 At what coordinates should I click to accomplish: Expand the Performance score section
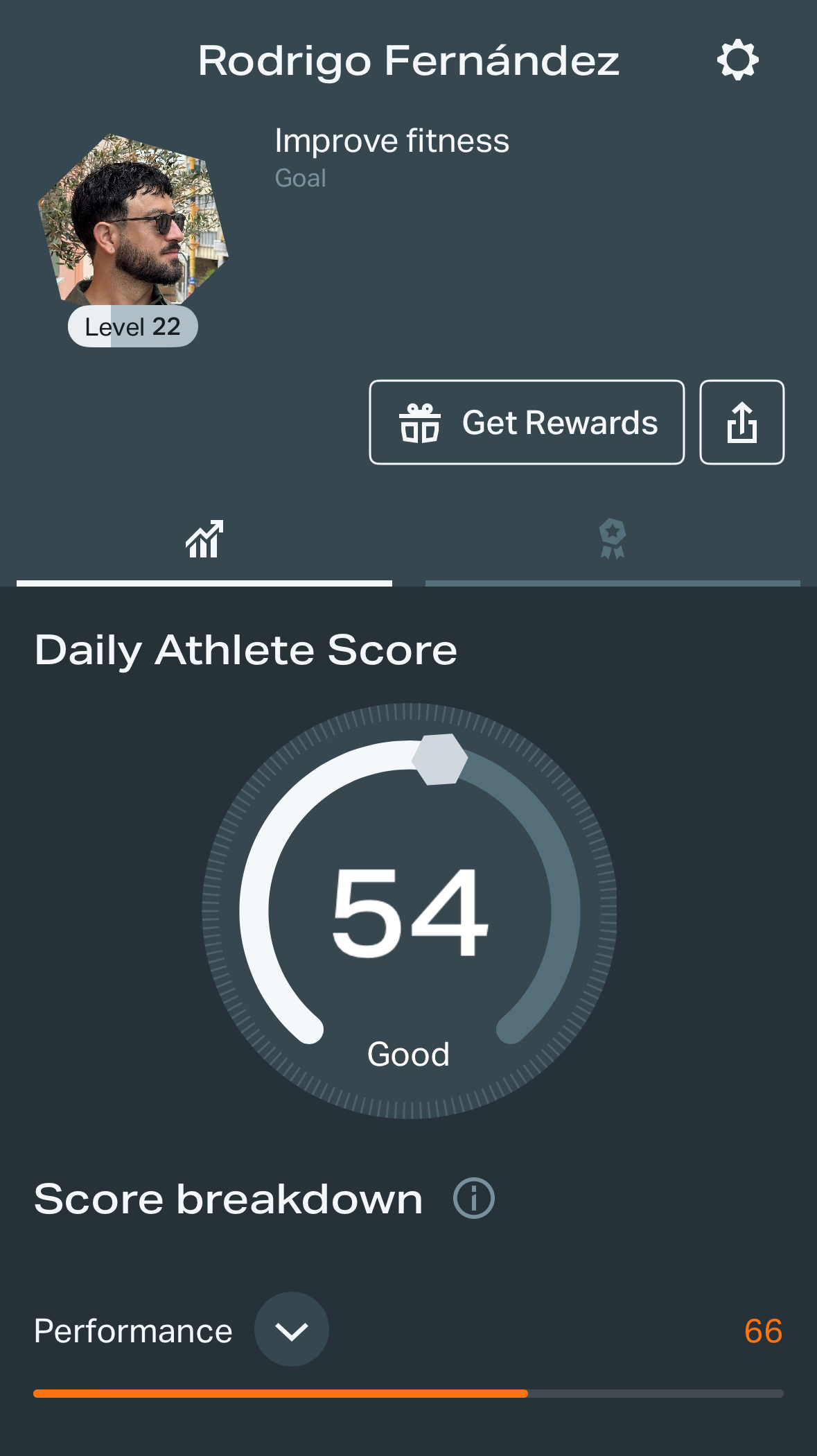[x=291, y=1329]
